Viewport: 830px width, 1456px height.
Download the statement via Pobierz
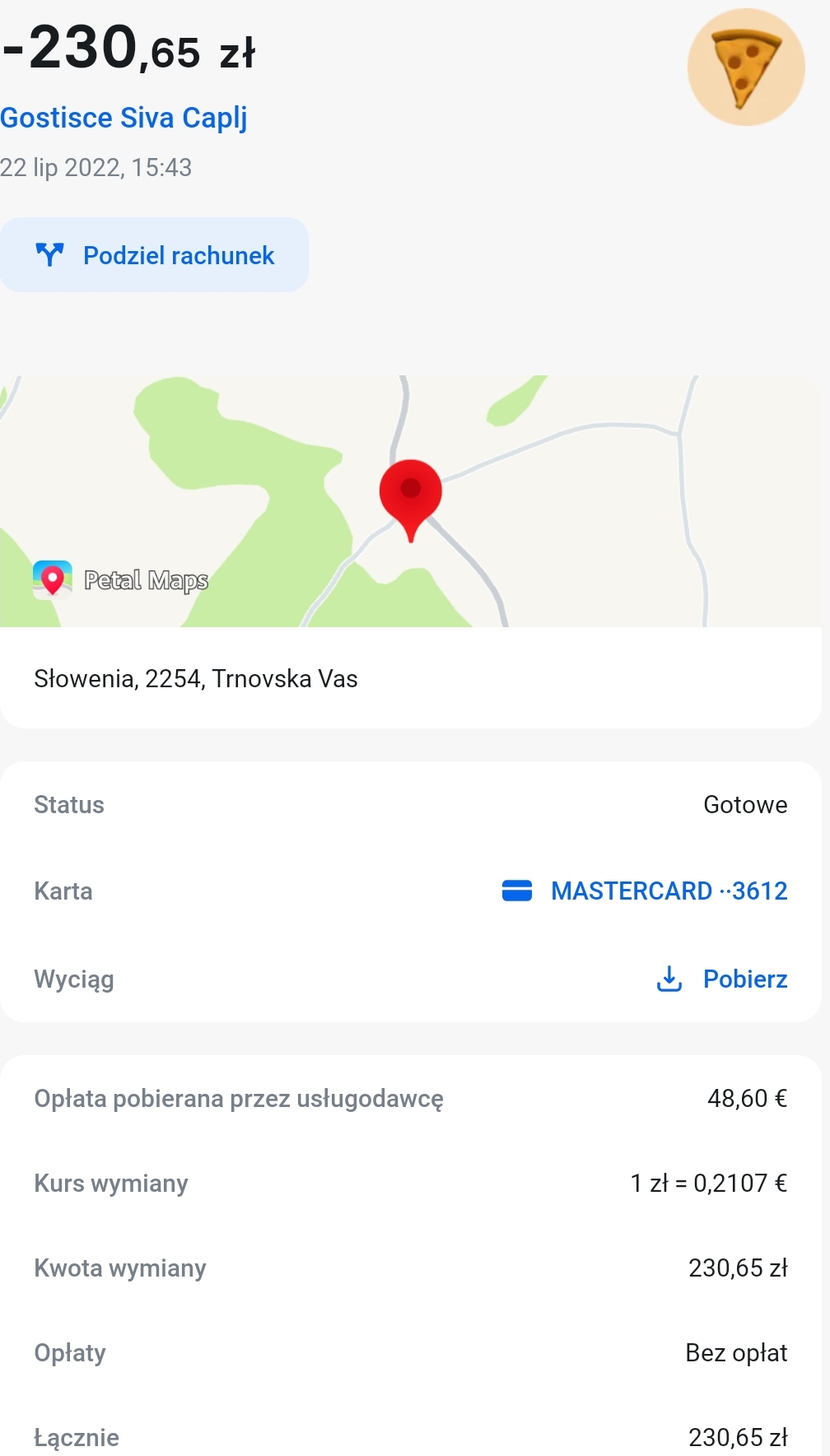(x=722, y=979)
